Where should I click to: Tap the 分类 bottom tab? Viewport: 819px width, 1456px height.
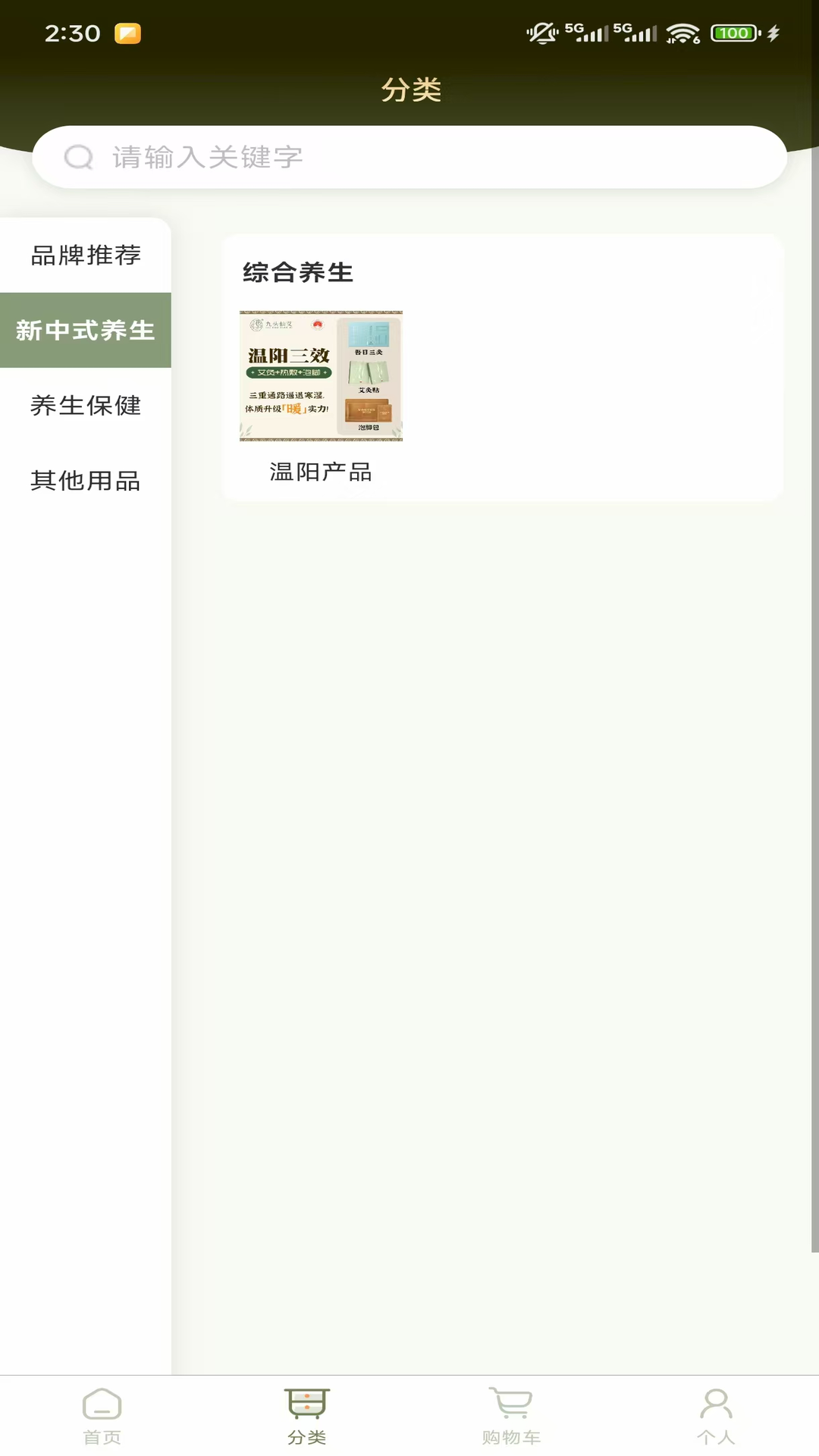click(307, 1416)
